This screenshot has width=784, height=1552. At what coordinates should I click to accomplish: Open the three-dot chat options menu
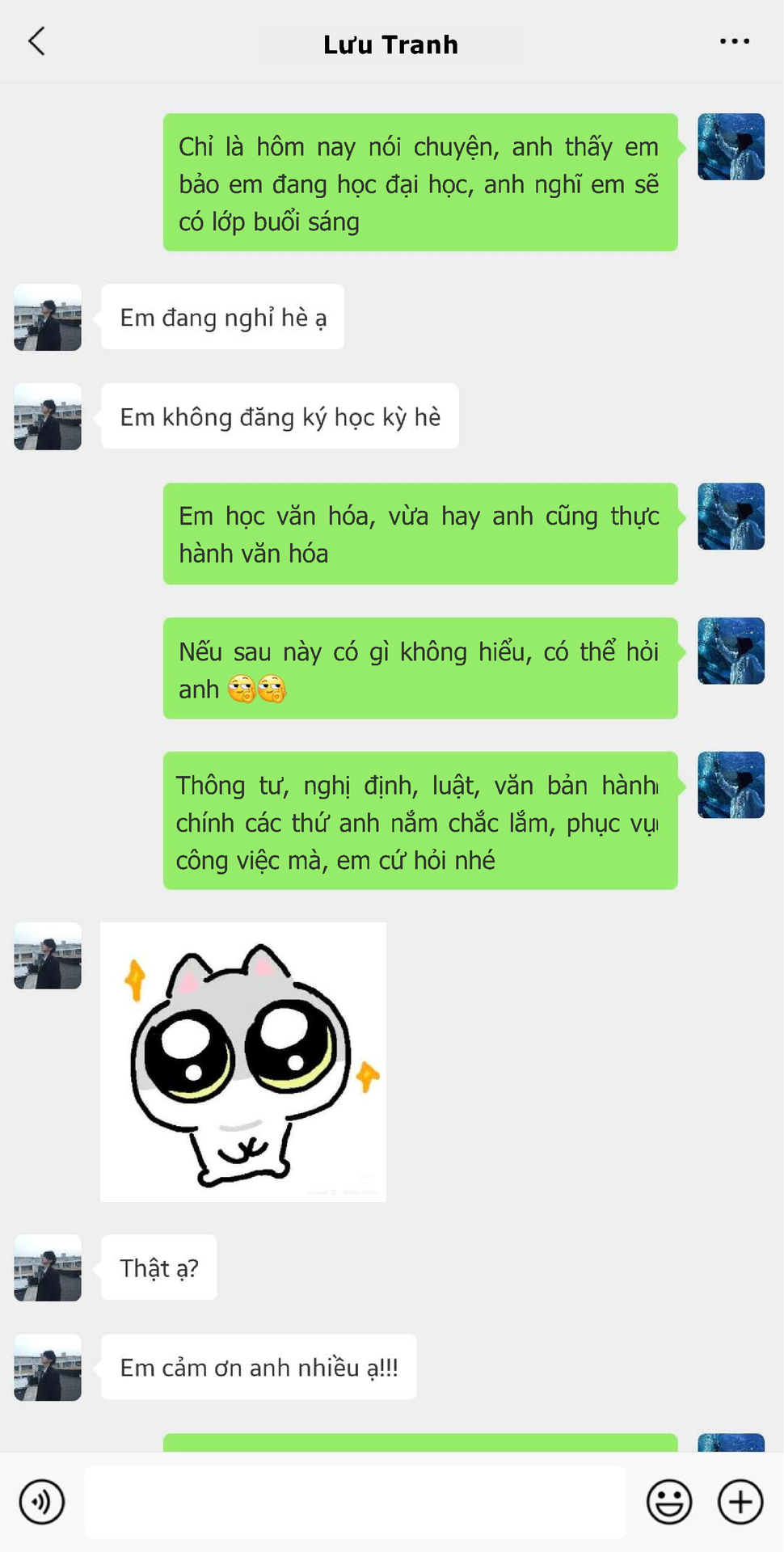[x=734, y=41]
